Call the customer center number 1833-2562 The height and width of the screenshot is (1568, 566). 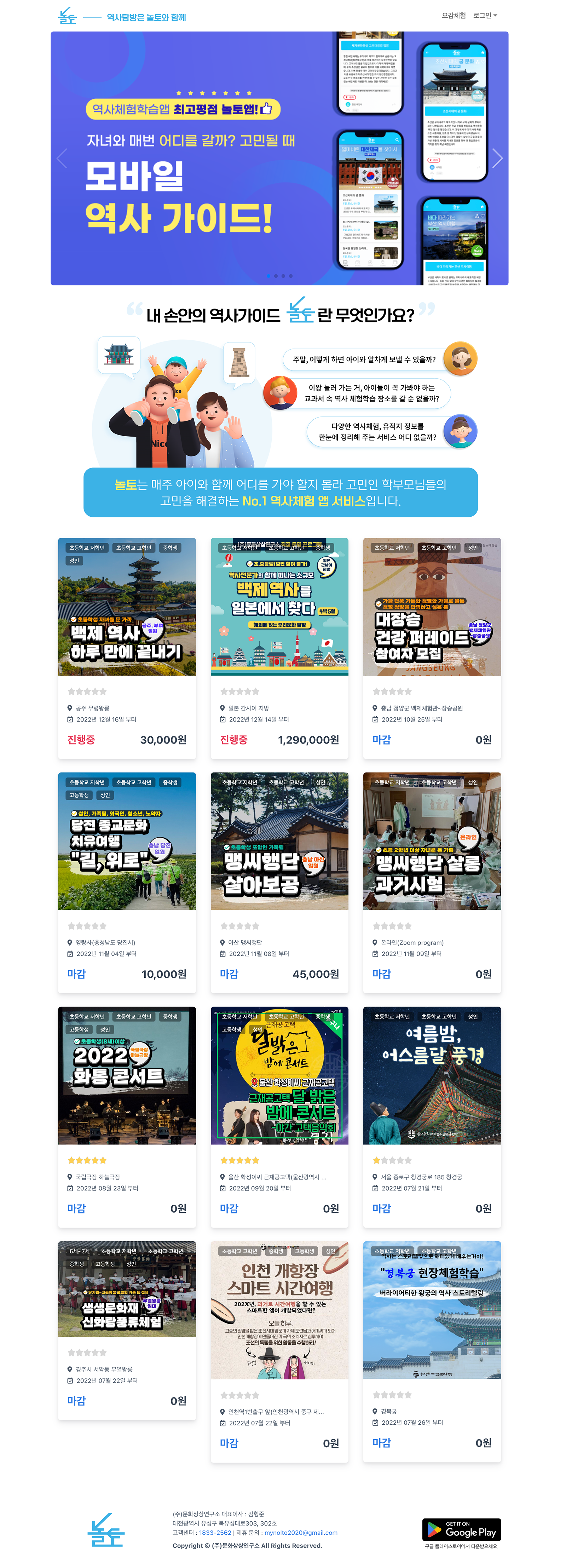215,1533
